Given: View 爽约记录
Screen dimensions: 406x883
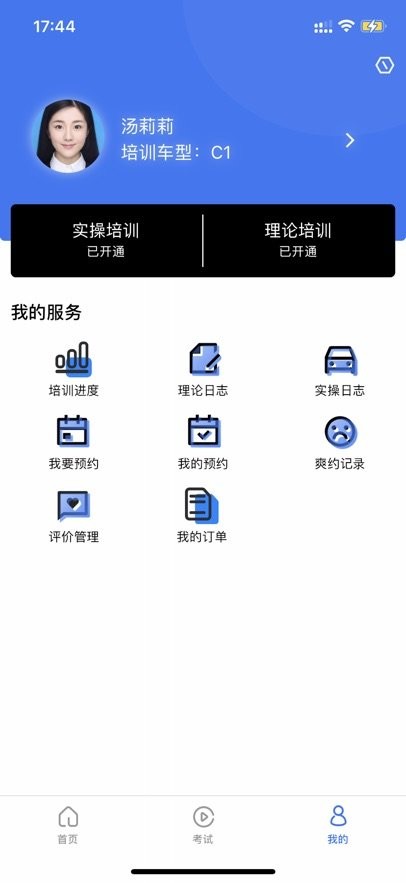Looking at the screenshot, I should (340, 443).
